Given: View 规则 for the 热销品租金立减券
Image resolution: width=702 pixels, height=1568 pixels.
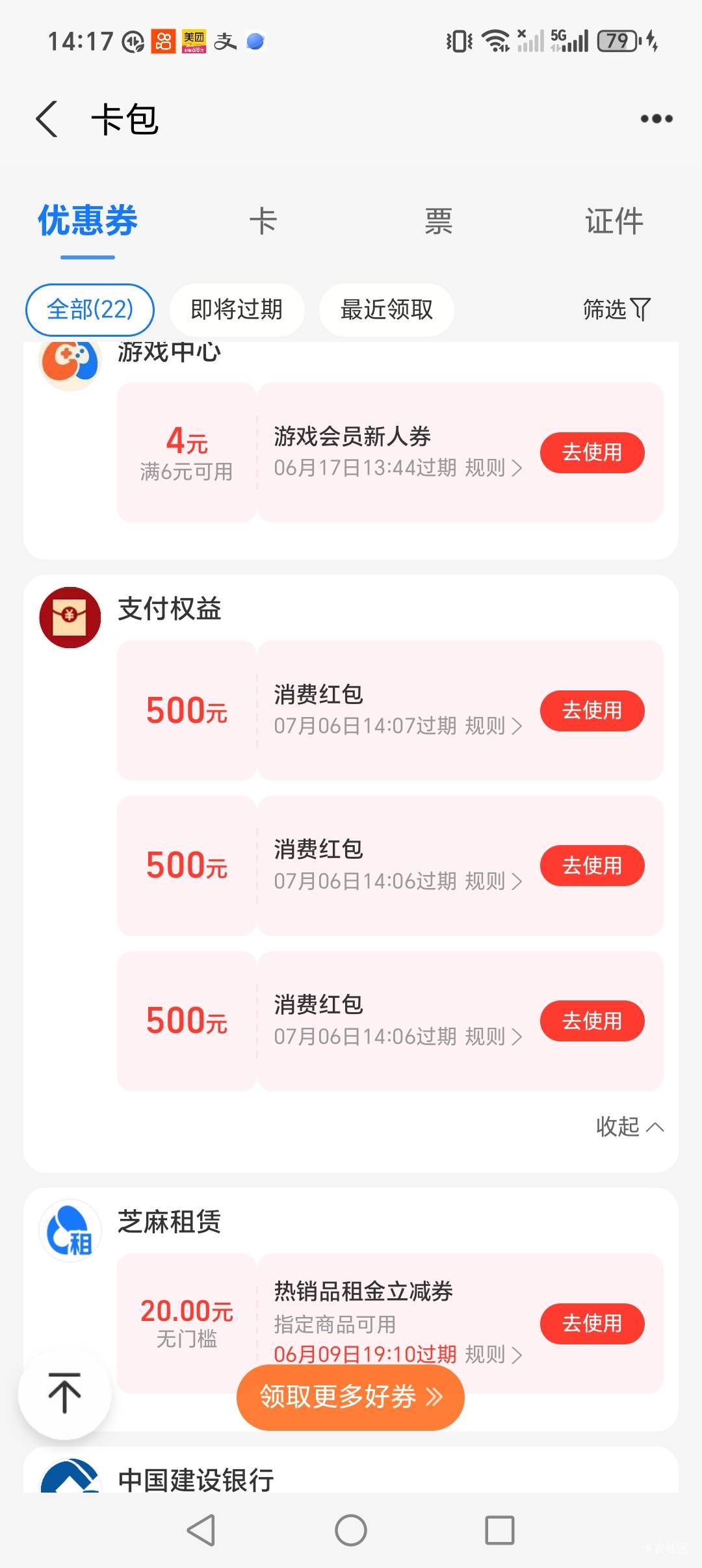Looking at the screenshot, I should (493, 1354).
